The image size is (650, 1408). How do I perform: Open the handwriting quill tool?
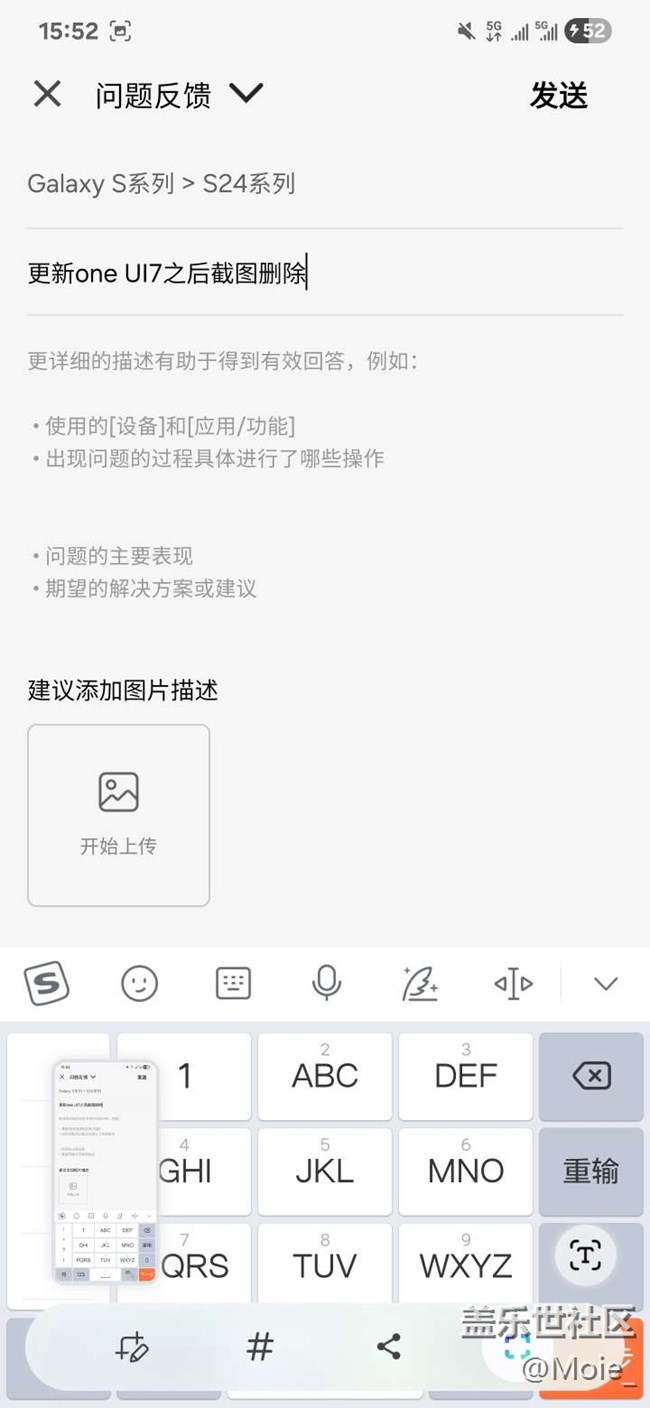420,983
